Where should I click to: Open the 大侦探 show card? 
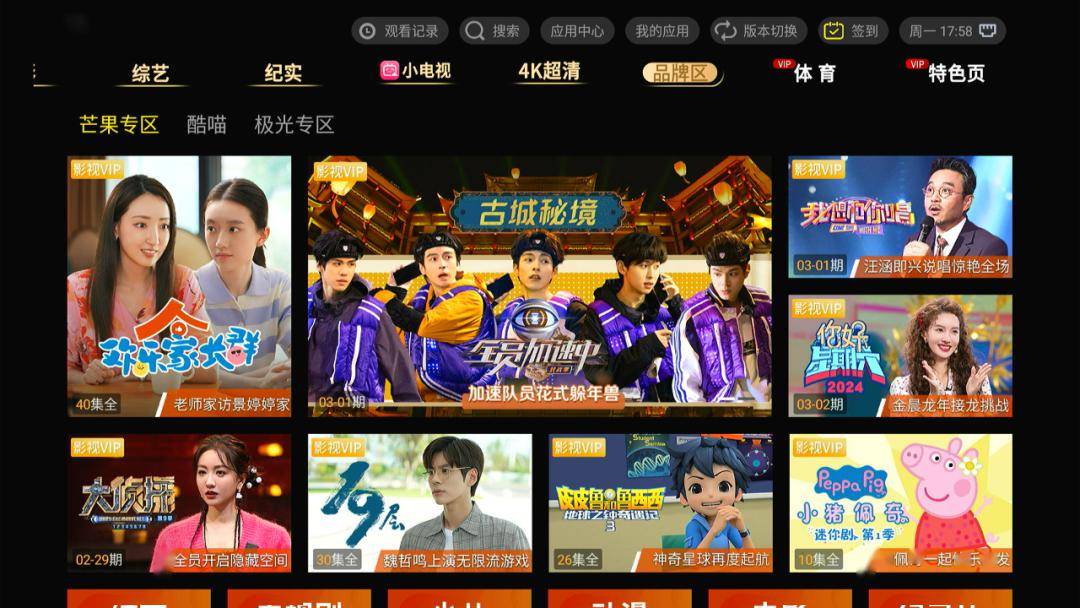(179, 503)
